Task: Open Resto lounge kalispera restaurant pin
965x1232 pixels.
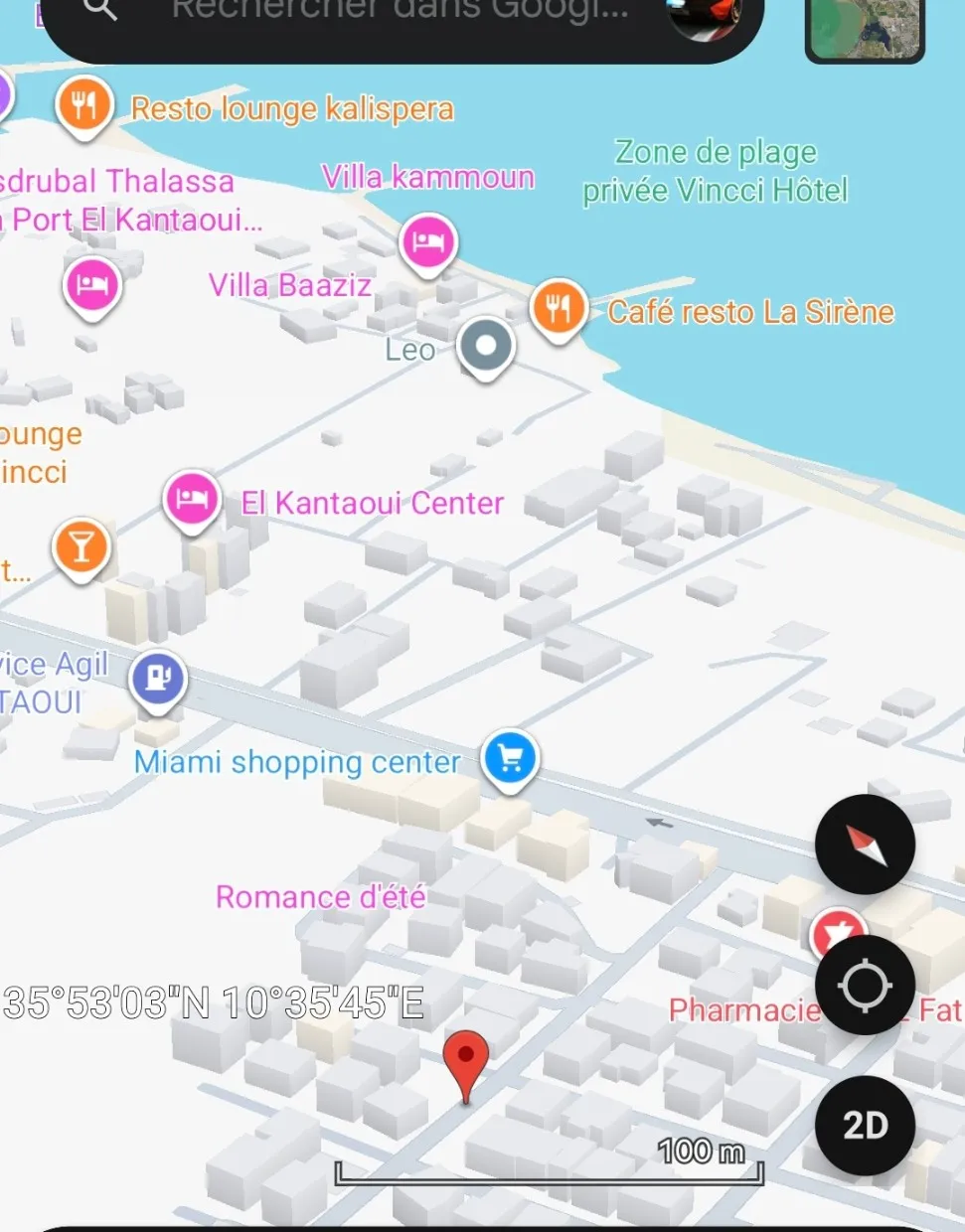Action: 84,103
